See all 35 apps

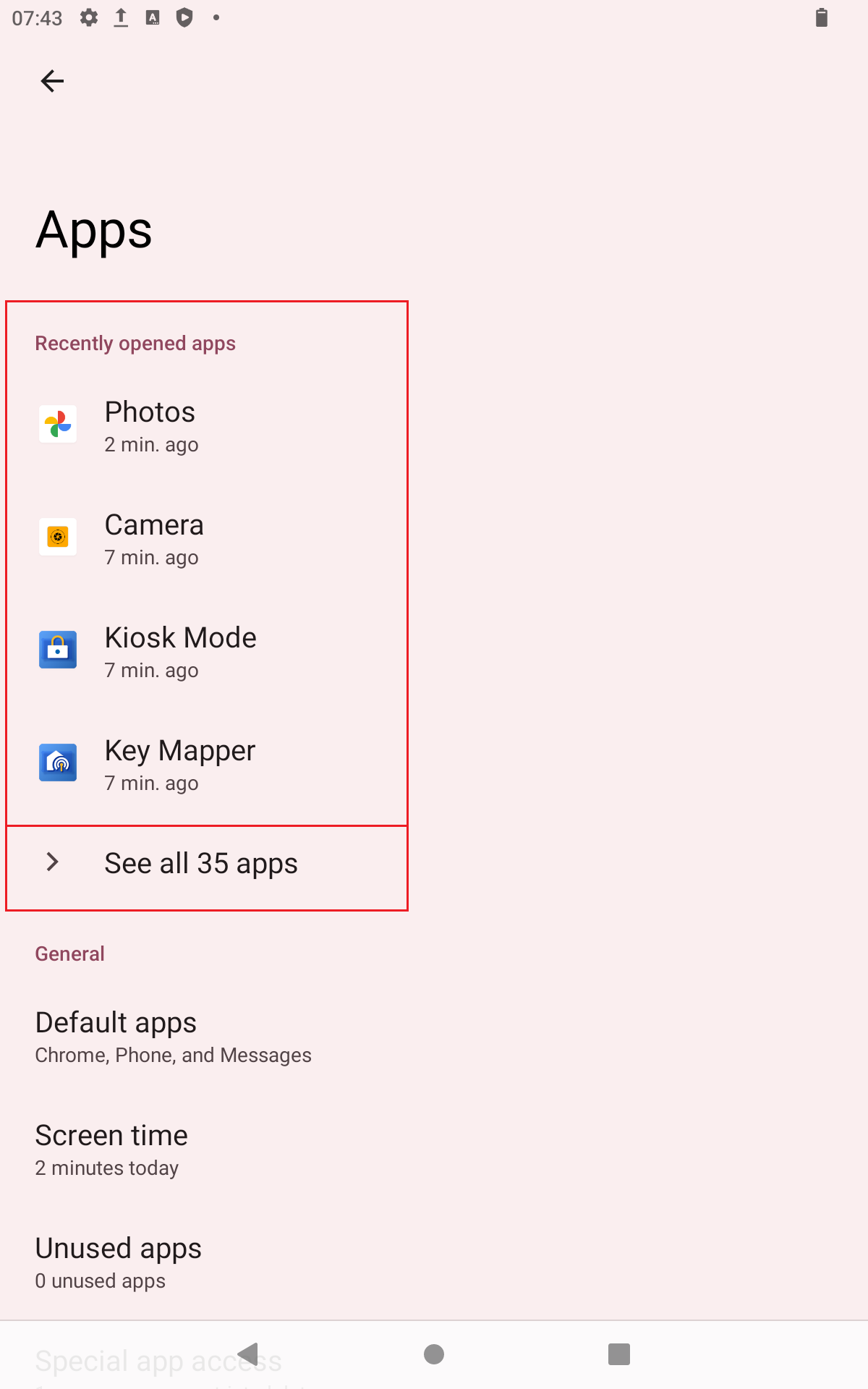(206, 864)
